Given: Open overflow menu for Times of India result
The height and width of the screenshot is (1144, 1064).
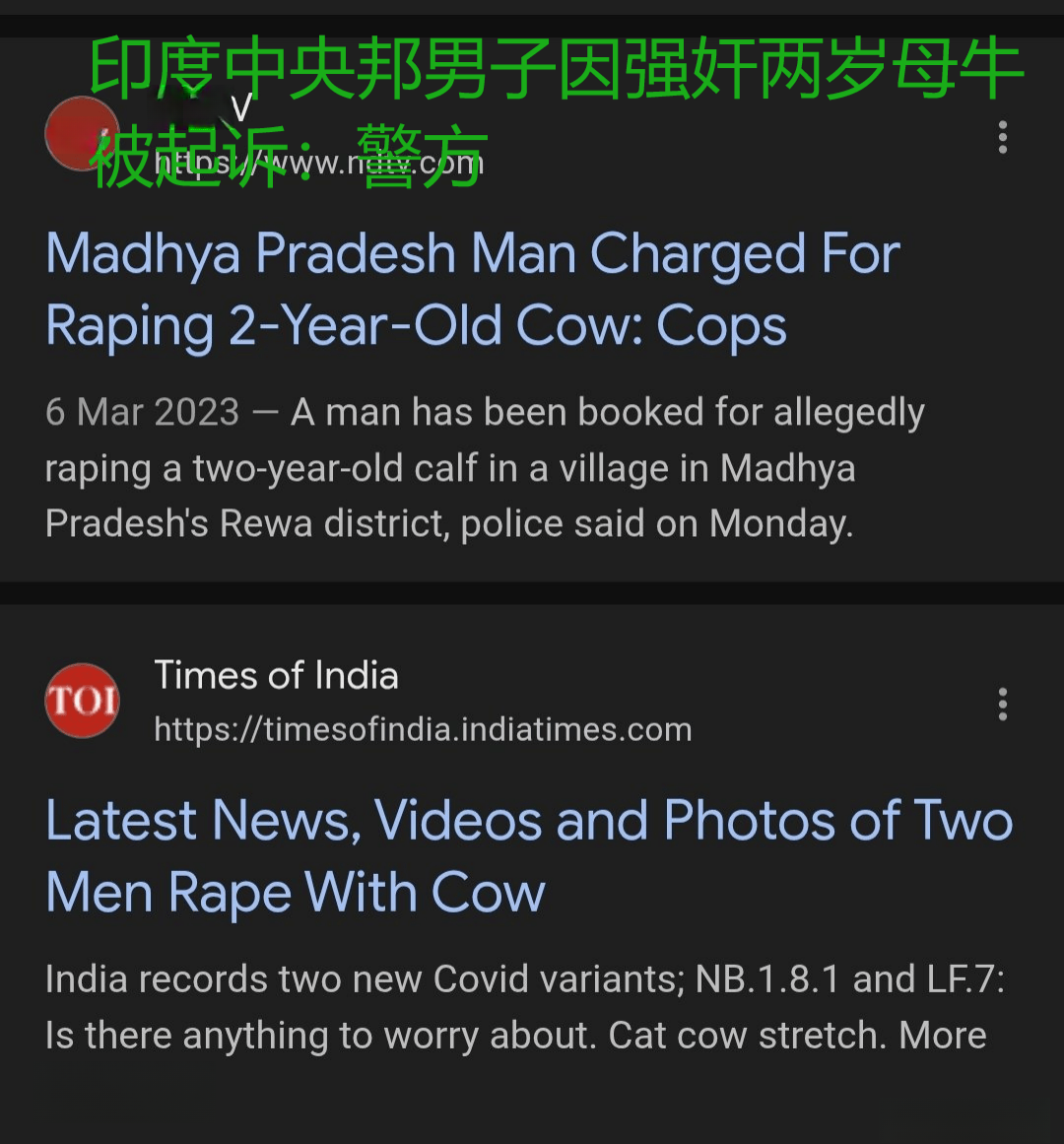Looking at the screenshot, I should pyautogui.click(x=1002, y=704).
